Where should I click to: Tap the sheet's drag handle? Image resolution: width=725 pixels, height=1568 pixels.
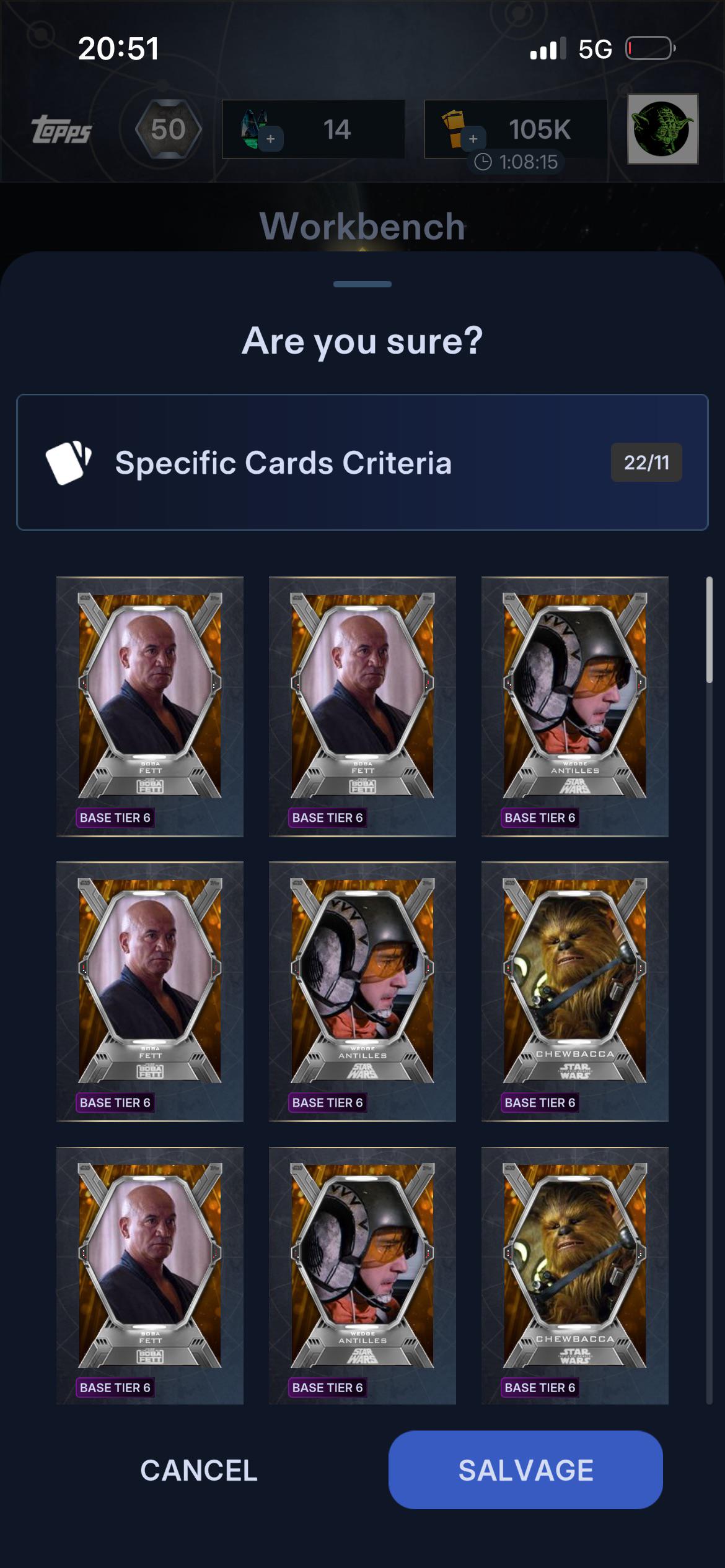click(x=362, y=284)
